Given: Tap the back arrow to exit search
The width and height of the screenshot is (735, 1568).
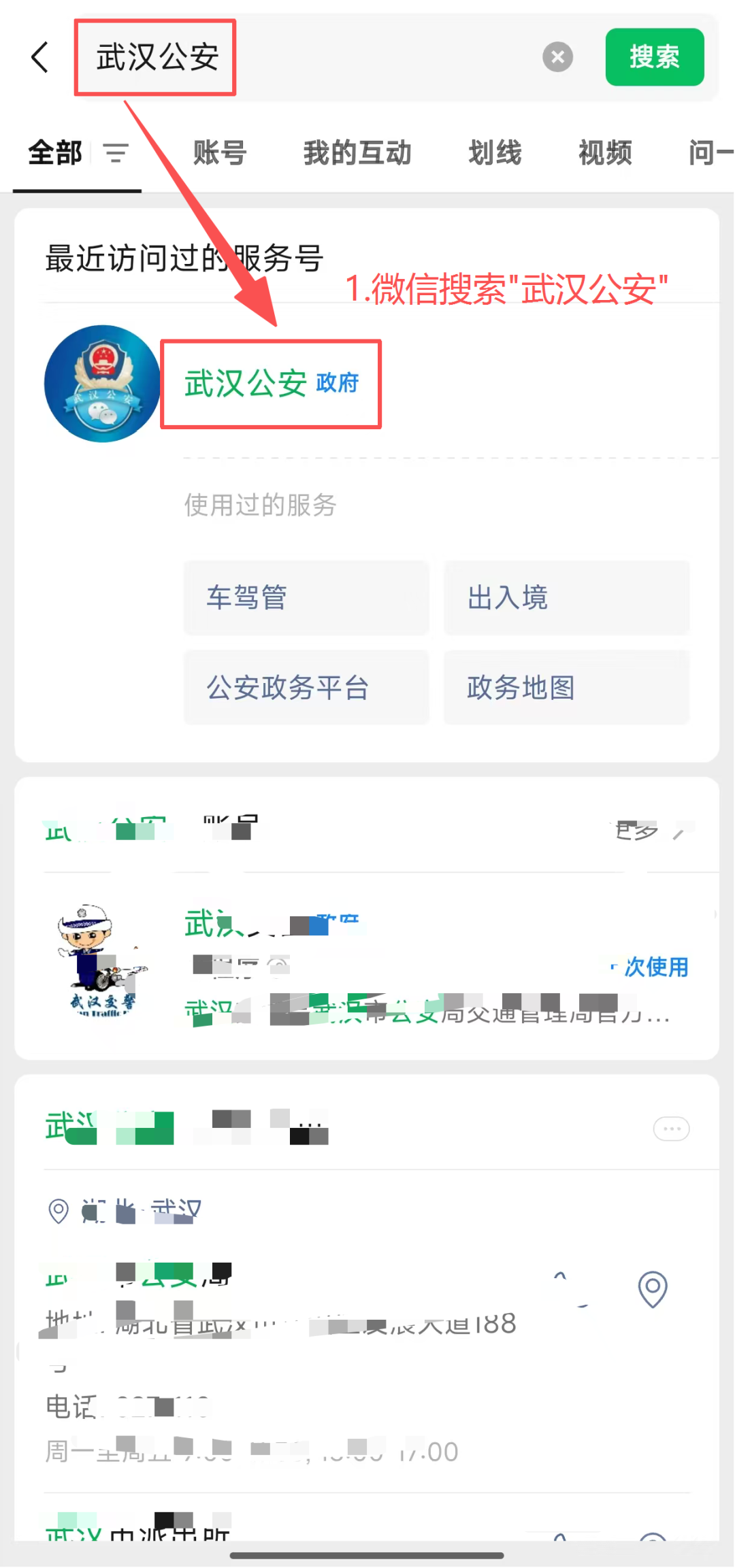Looking at the screenshot, I should coord(39,57).
